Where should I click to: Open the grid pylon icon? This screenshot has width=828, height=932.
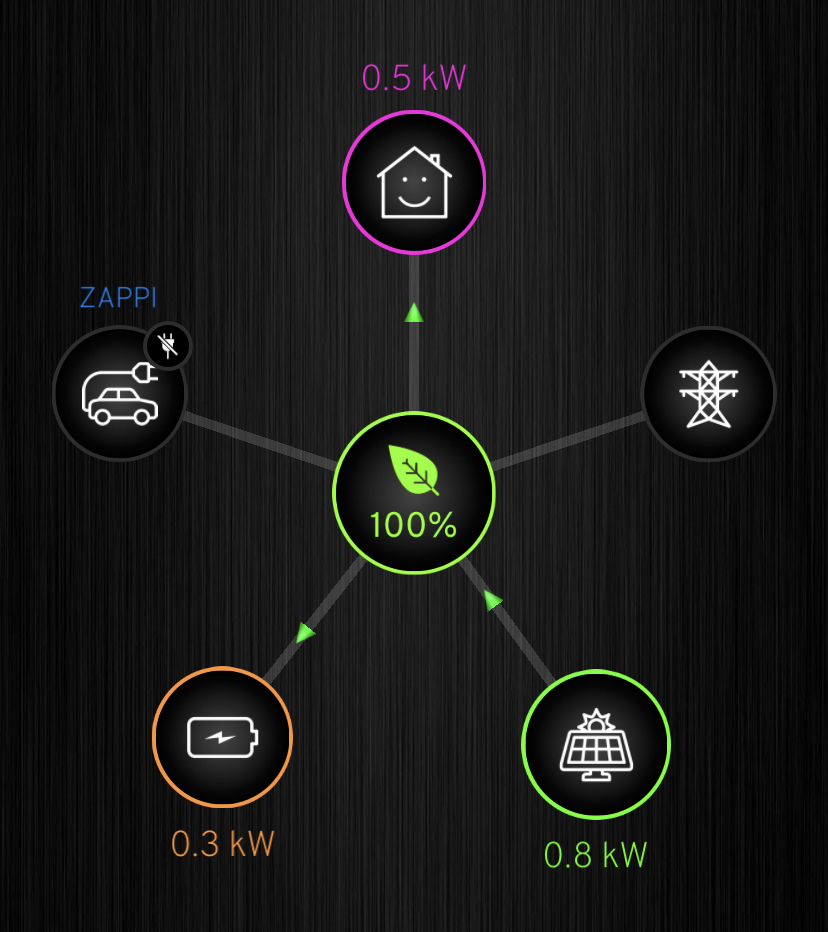[x=708, y=394]
